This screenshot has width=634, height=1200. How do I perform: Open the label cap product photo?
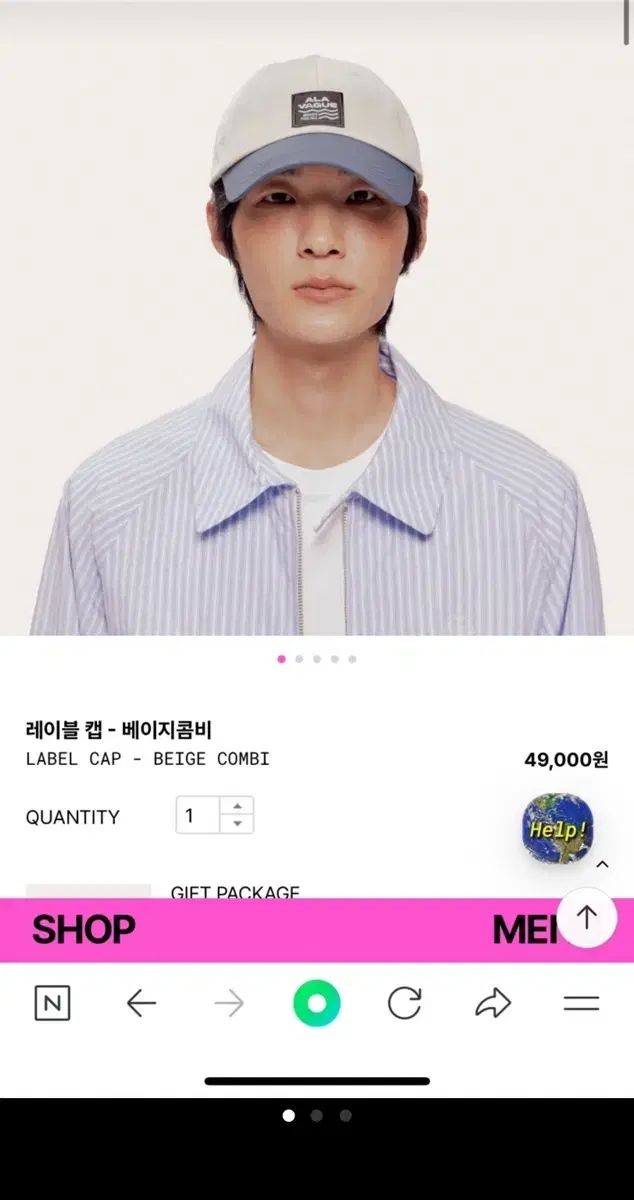pyautogui.click(x=317, y=318)
